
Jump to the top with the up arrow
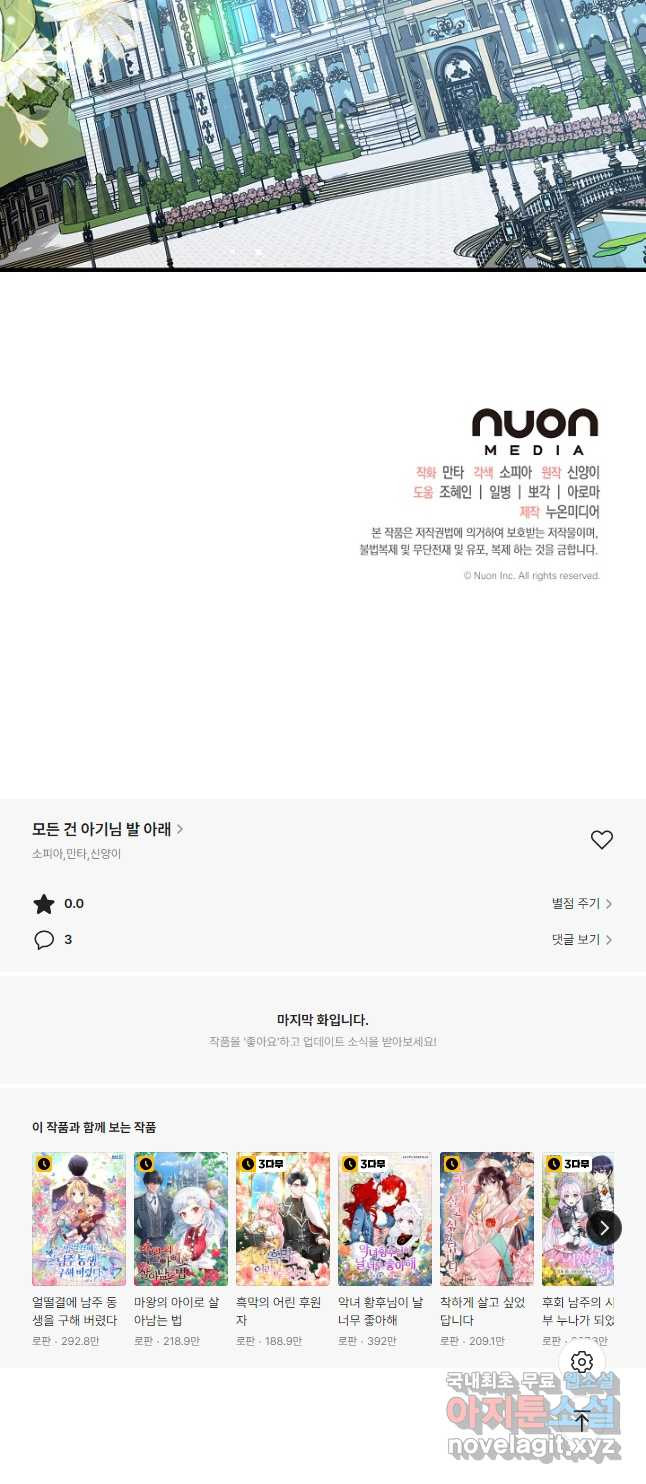tap(582, 1421)
